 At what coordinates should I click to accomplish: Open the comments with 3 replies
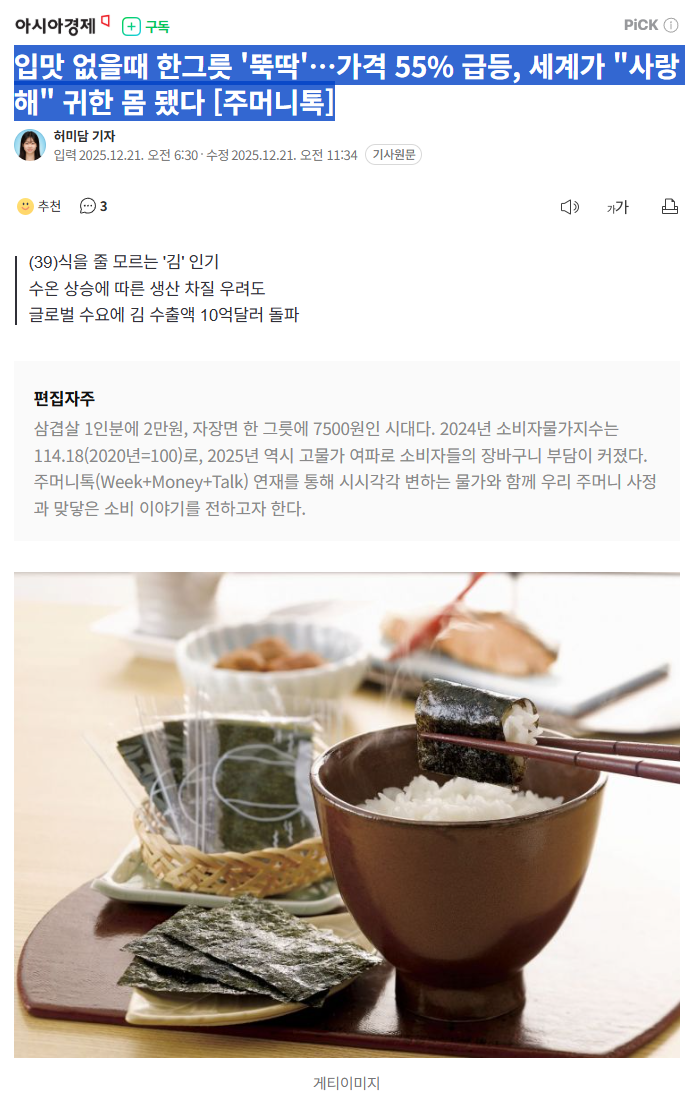click(93, 207)
